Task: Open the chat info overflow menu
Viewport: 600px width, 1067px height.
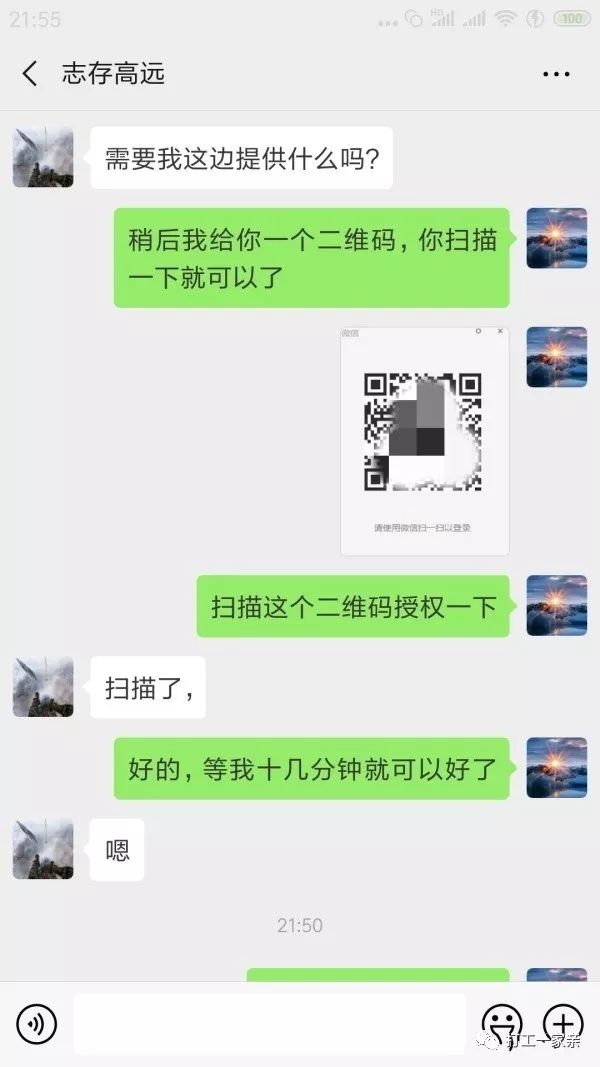Action: (556, 74)
